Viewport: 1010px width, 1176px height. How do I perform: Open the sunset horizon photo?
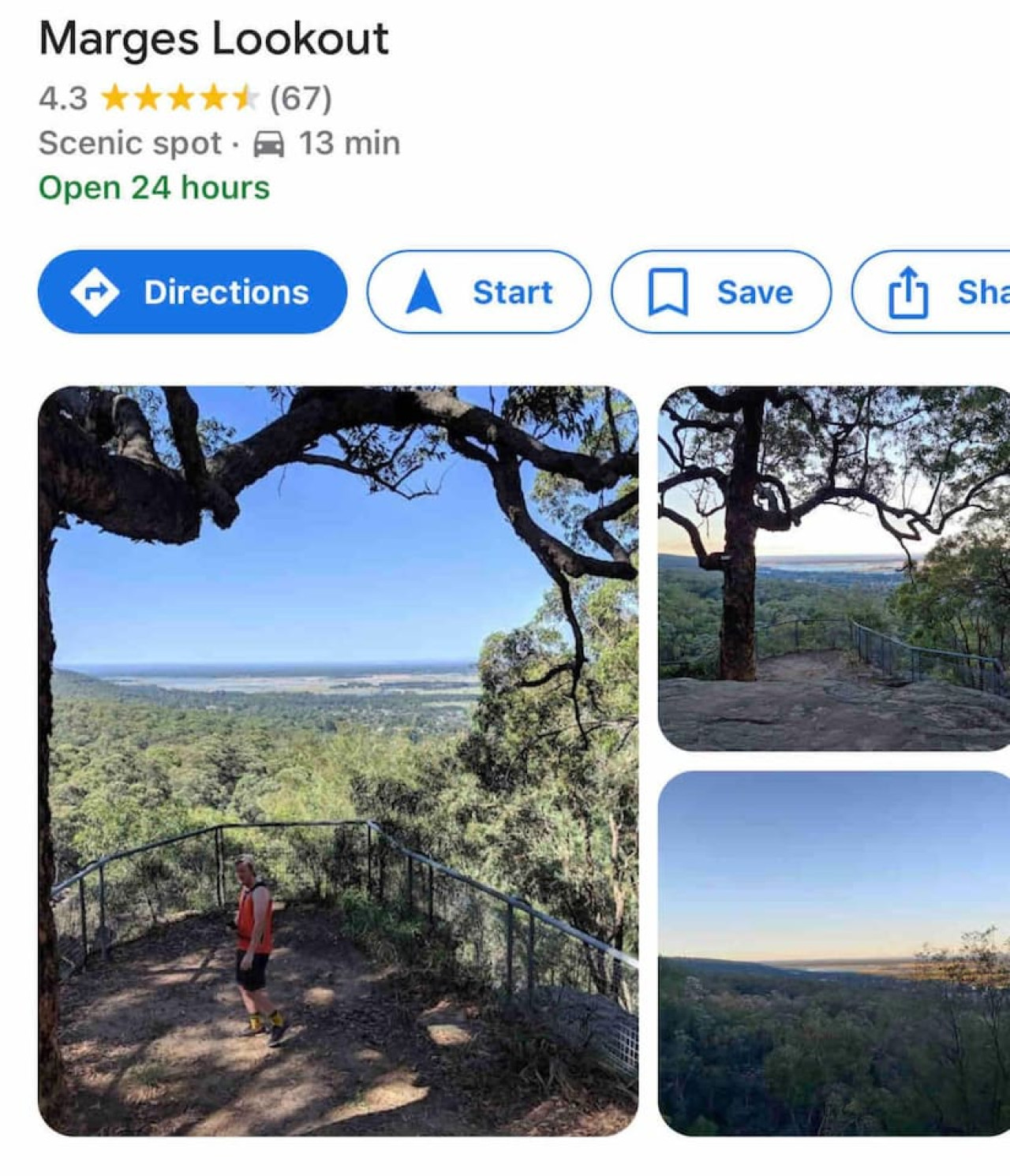click(x=833, y=953)
